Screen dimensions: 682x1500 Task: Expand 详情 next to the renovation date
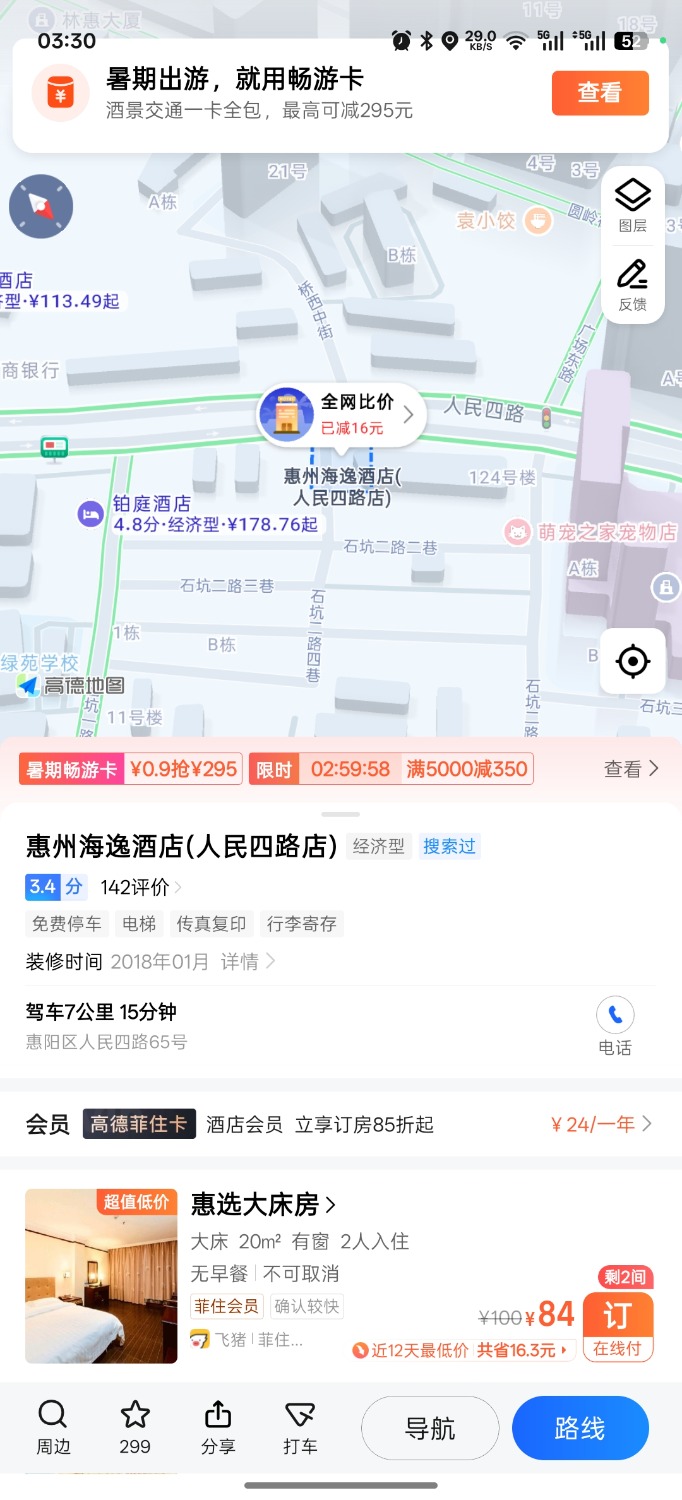pyautogui.click(x=247, y=961)
